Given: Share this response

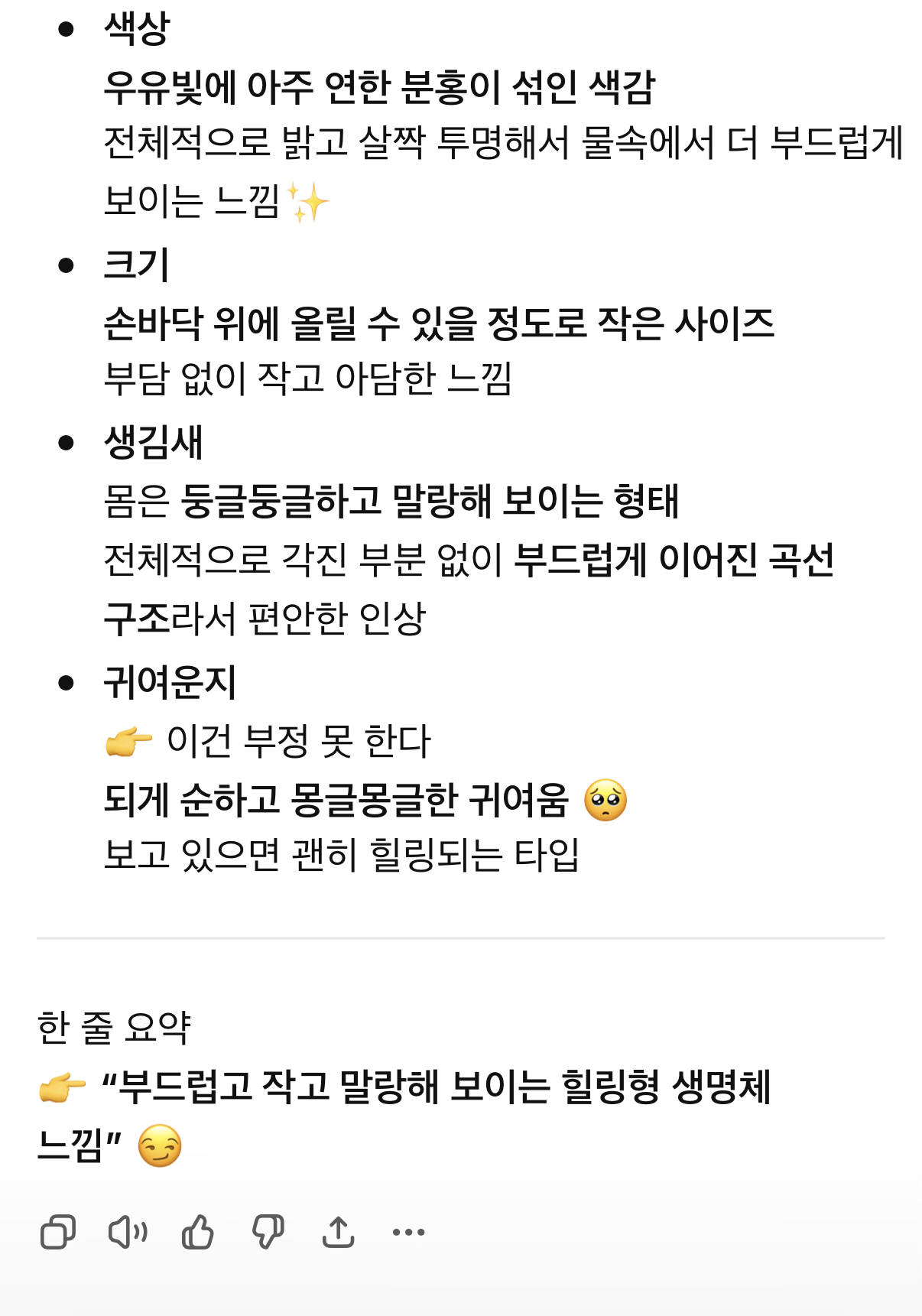Looking at the screenshot, I should coord(338,1231).
